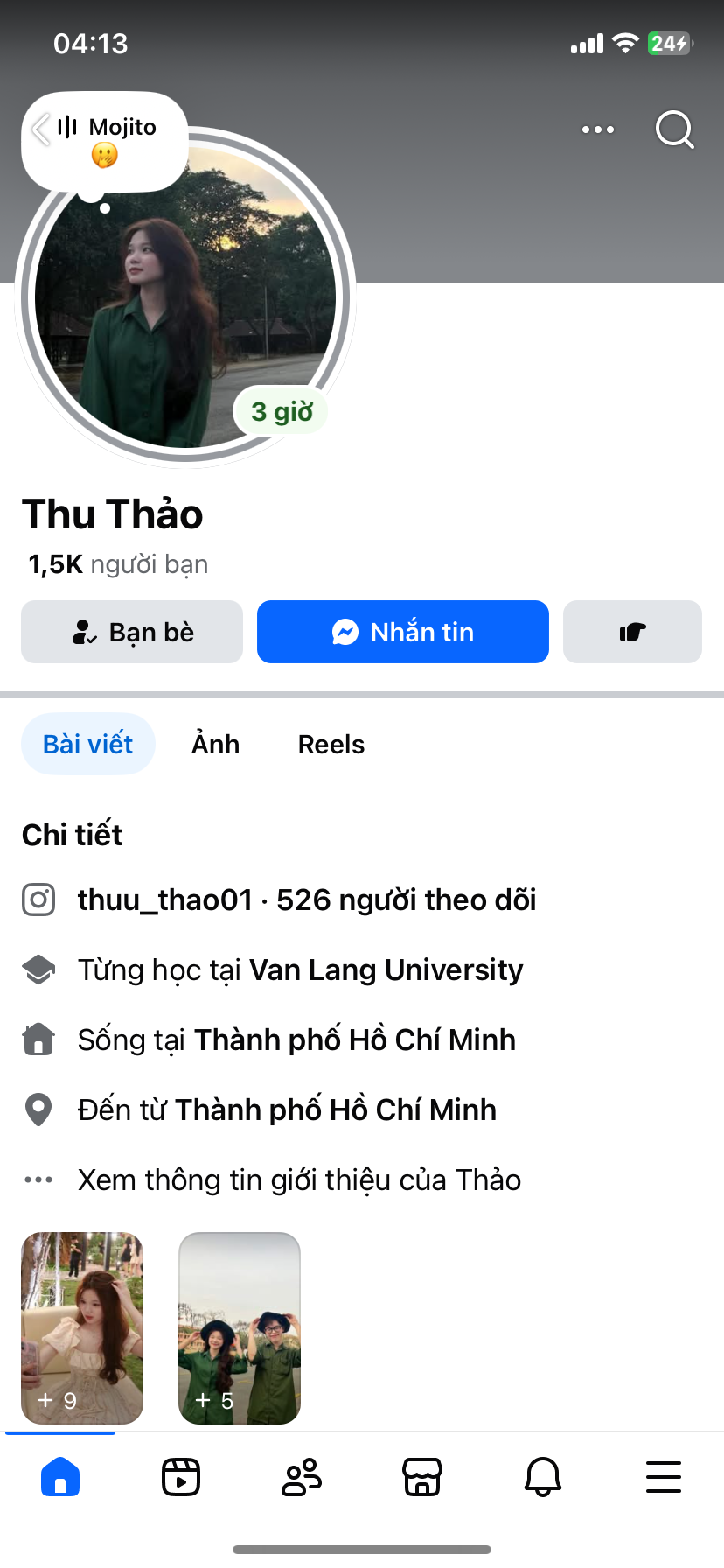The height and width of the screenshot is (1568, 724).
Task: Open the photo collection marked +5
Action: 240,1327
